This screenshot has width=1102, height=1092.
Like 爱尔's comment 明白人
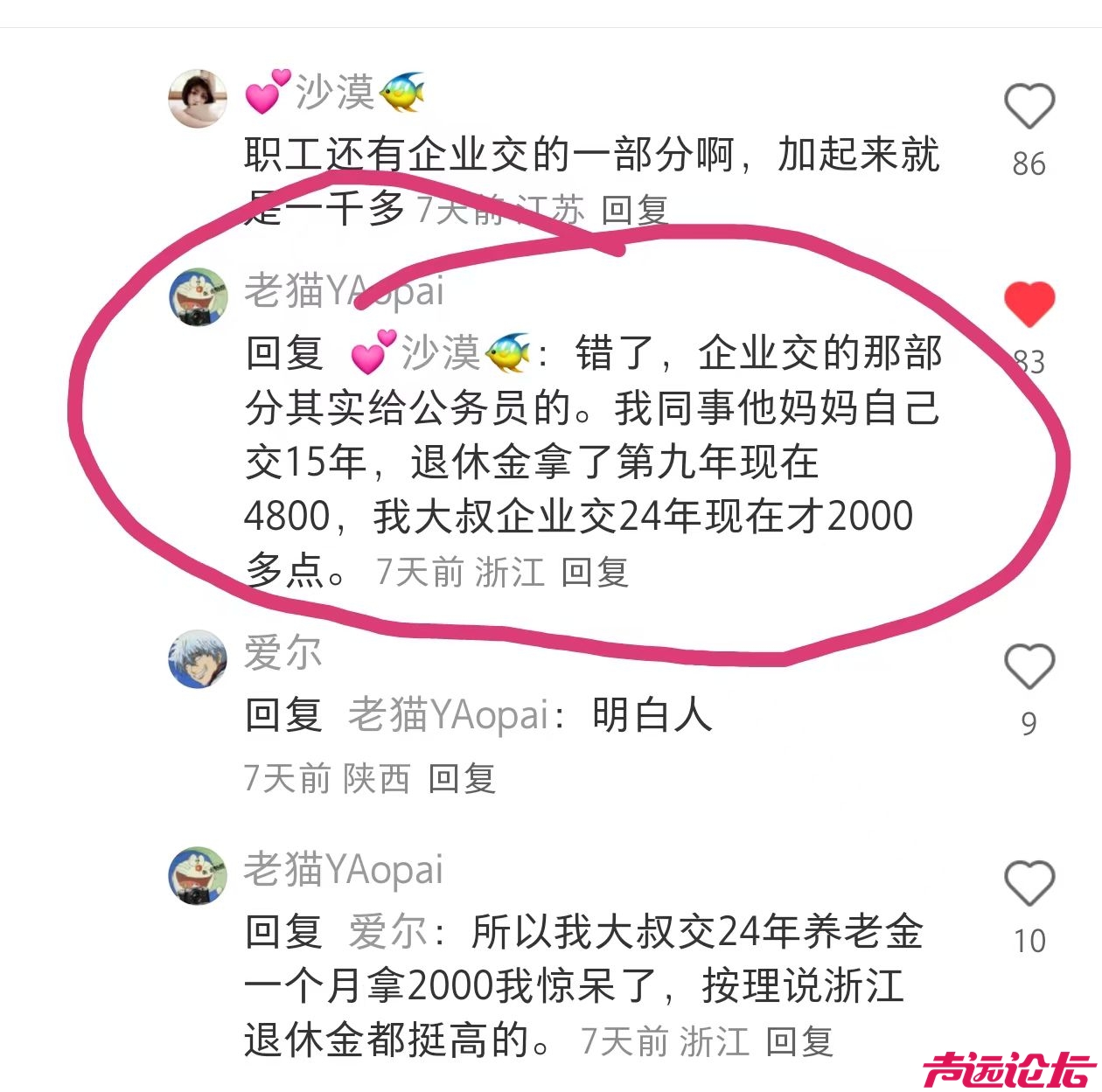tap(1029, 666)
